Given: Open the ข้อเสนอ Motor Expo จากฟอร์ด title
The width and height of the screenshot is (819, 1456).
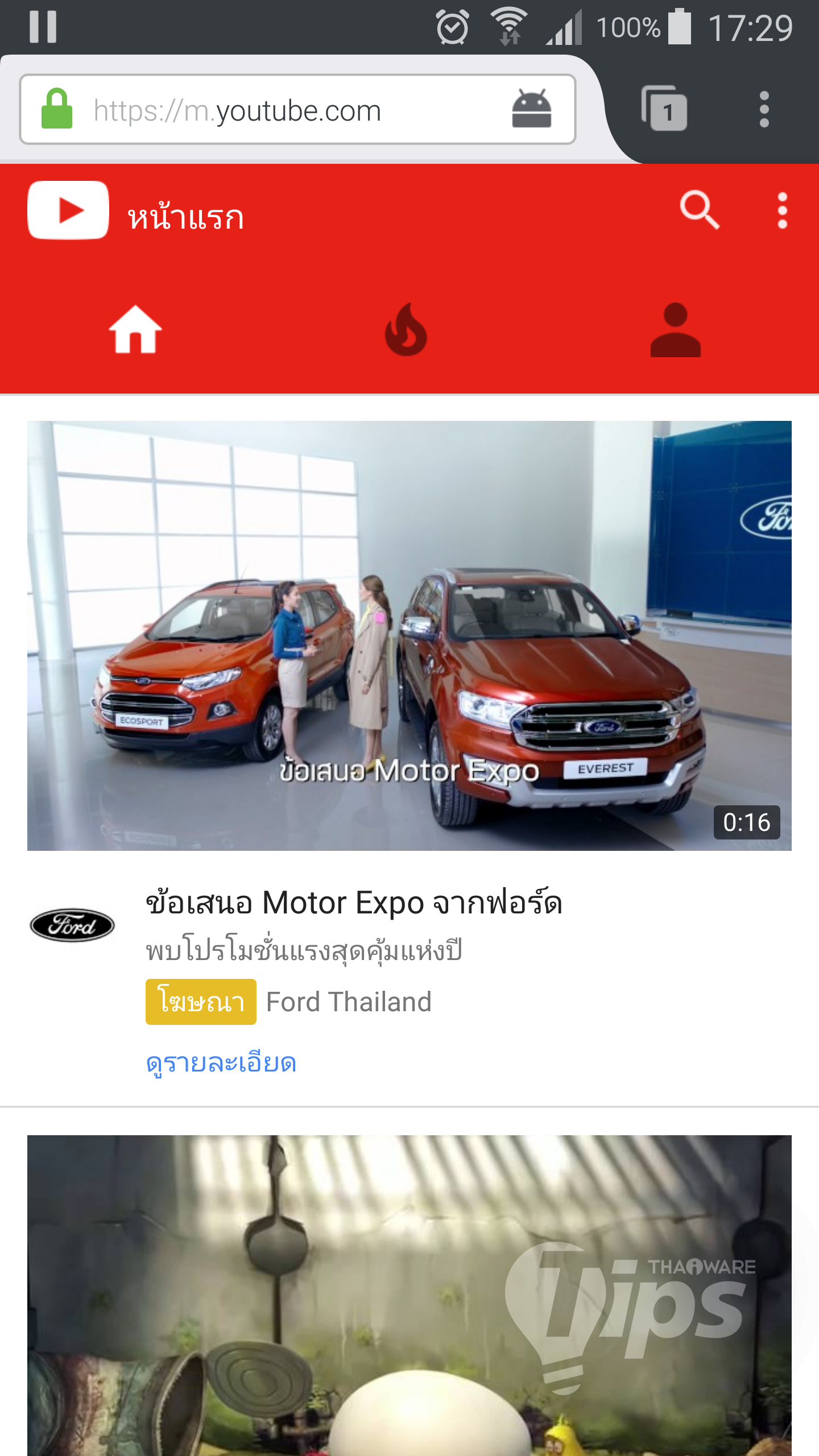Looking at the screenshot, I should tap(354, 903).
